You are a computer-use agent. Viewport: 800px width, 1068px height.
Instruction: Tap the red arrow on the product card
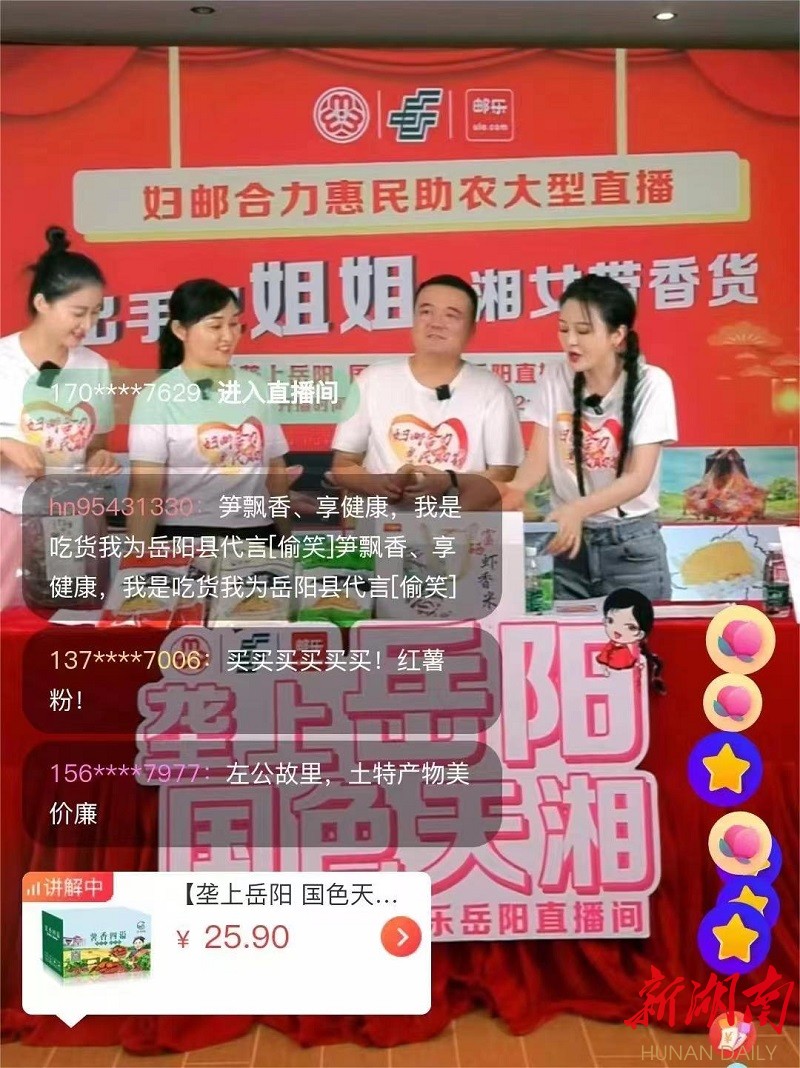401,937
